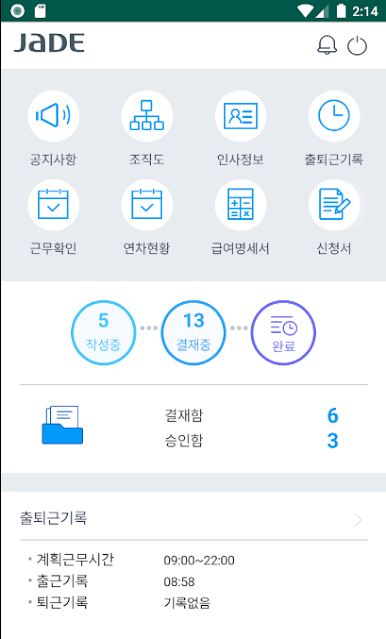View the 5 작성중 drafts
Image resolution: width=386 pixels, height=639 pixels.
click(104, 333)
